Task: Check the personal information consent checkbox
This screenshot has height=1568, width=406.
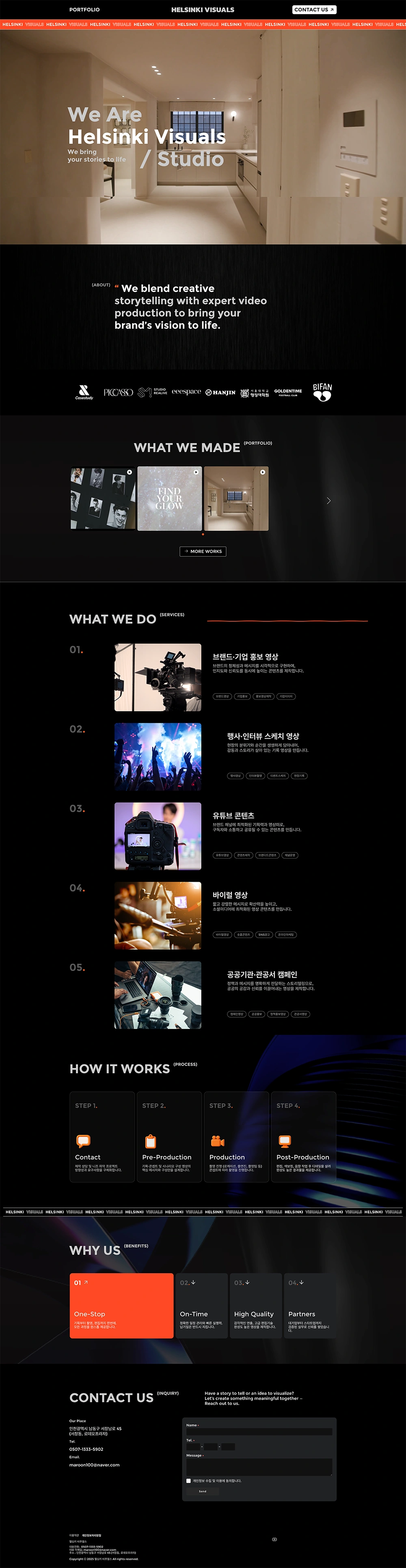Action: point(188,1481)
